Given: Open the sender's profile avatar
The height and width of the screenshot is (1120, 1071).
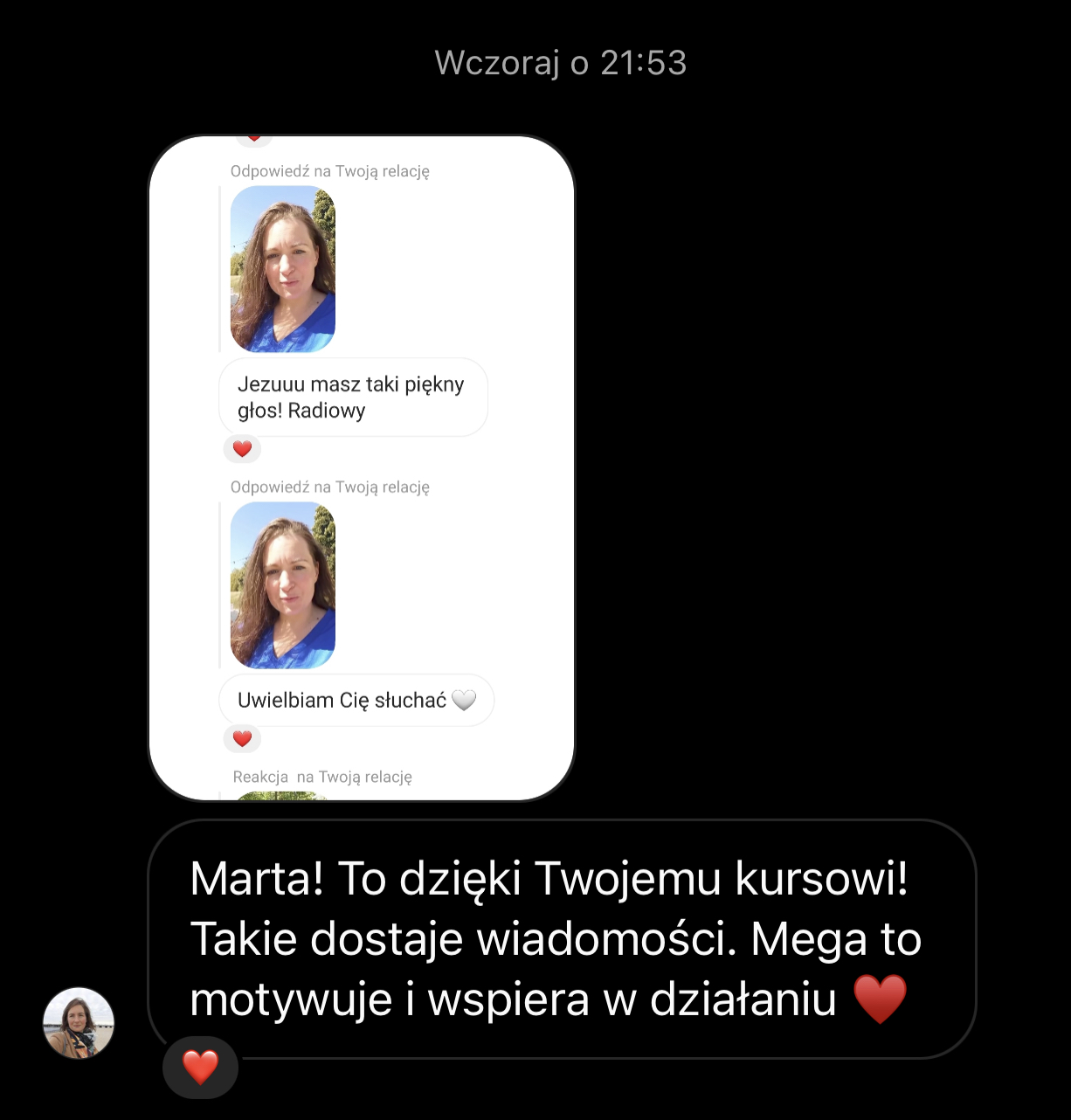Looking at the screenshot, I should coord(79,1023).
